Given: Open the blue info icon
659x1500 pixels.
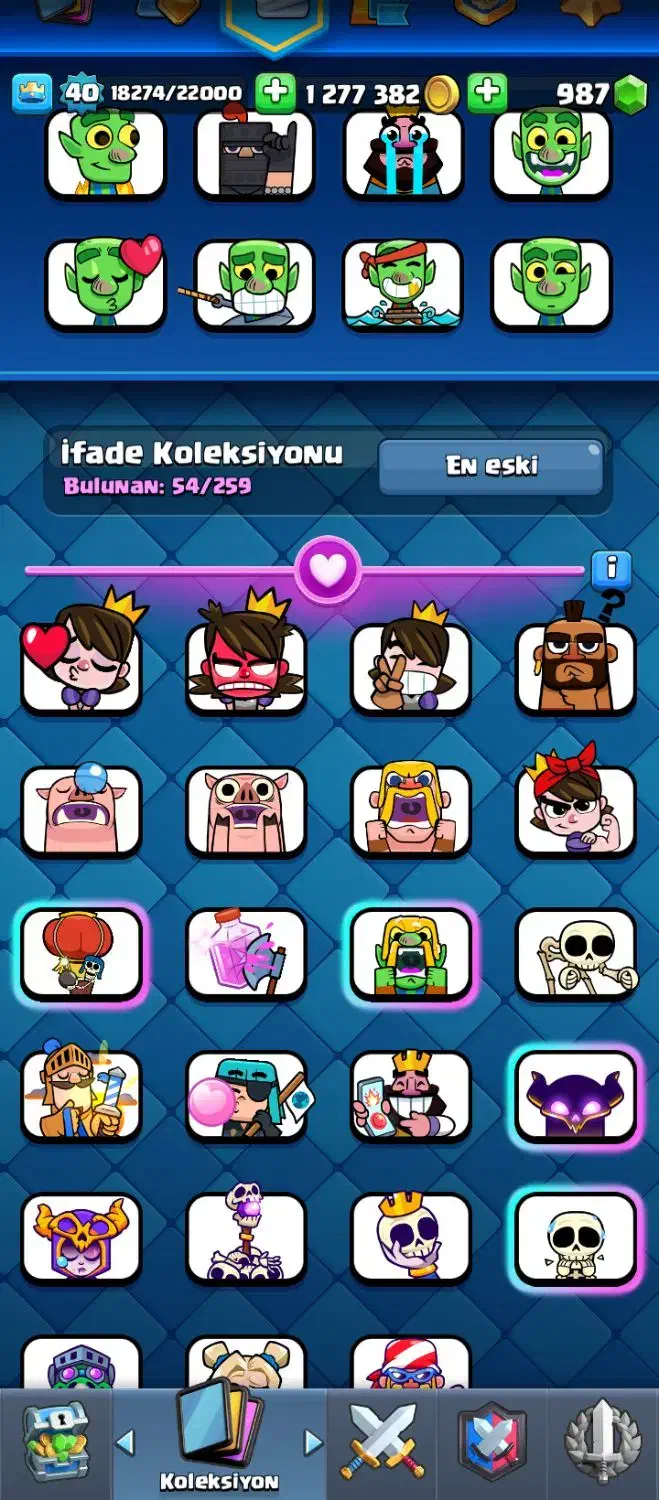Looking at the screenshot, I should point(611,570).
